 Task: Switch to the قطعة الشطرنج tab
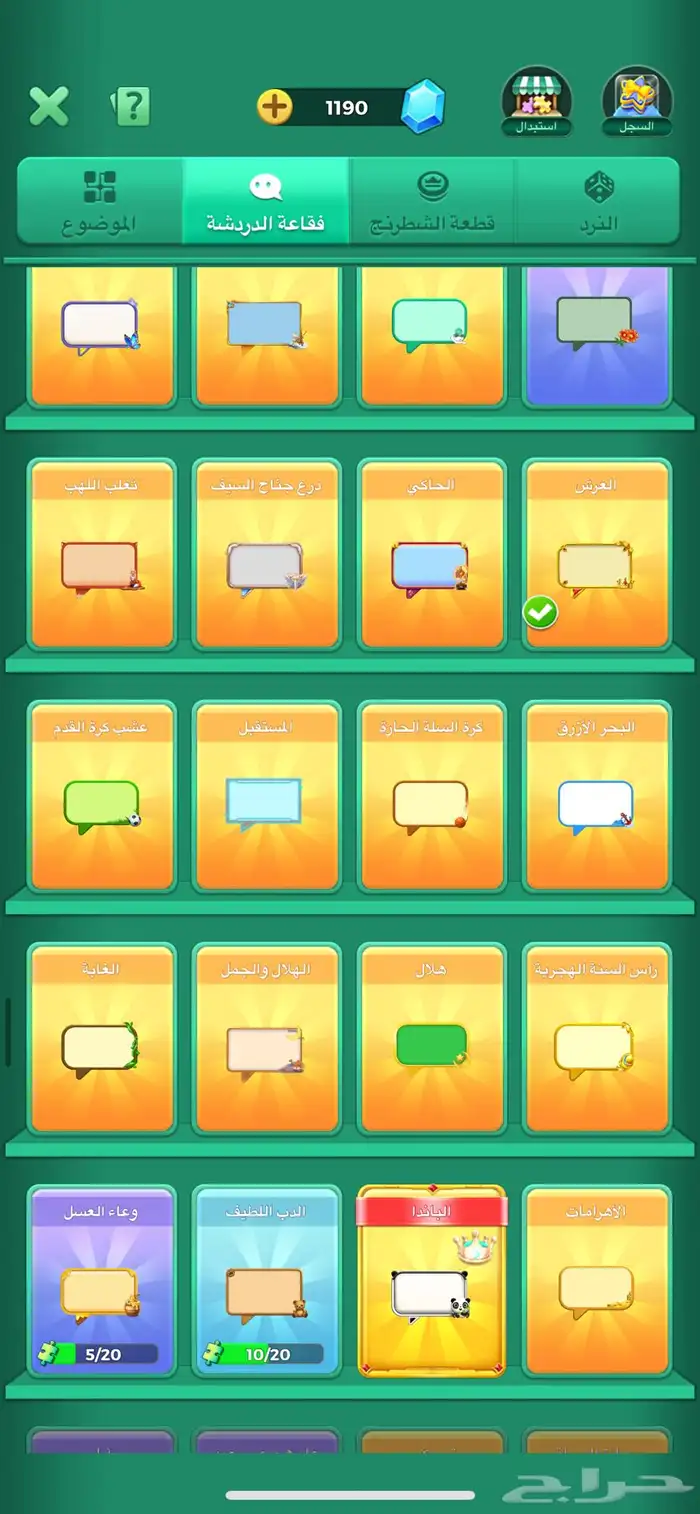coord(432,200)
